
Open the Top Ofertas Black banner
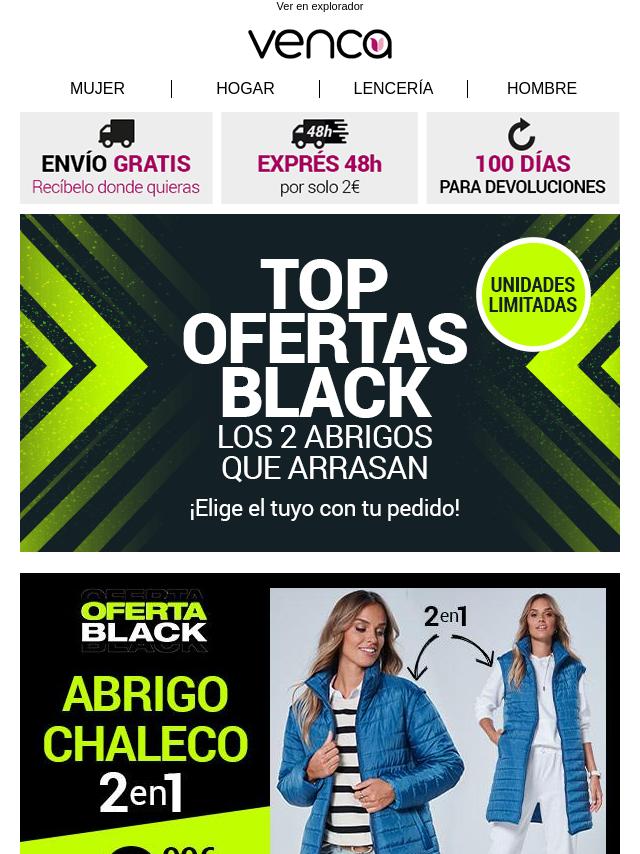(x=320, y=383)
